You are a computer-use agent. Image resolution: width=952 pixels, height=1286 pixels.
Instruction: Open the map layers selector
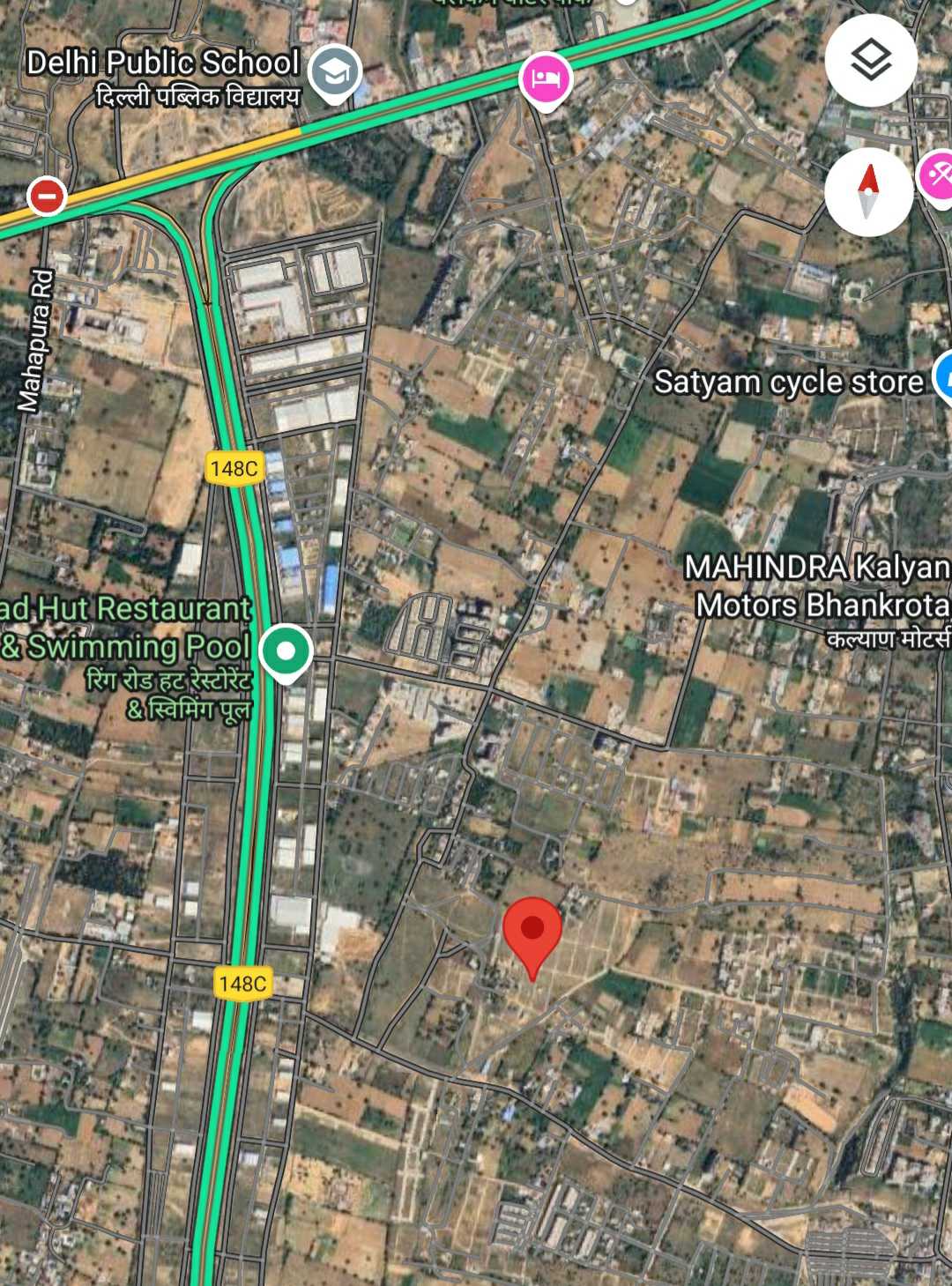coord(871,61)
